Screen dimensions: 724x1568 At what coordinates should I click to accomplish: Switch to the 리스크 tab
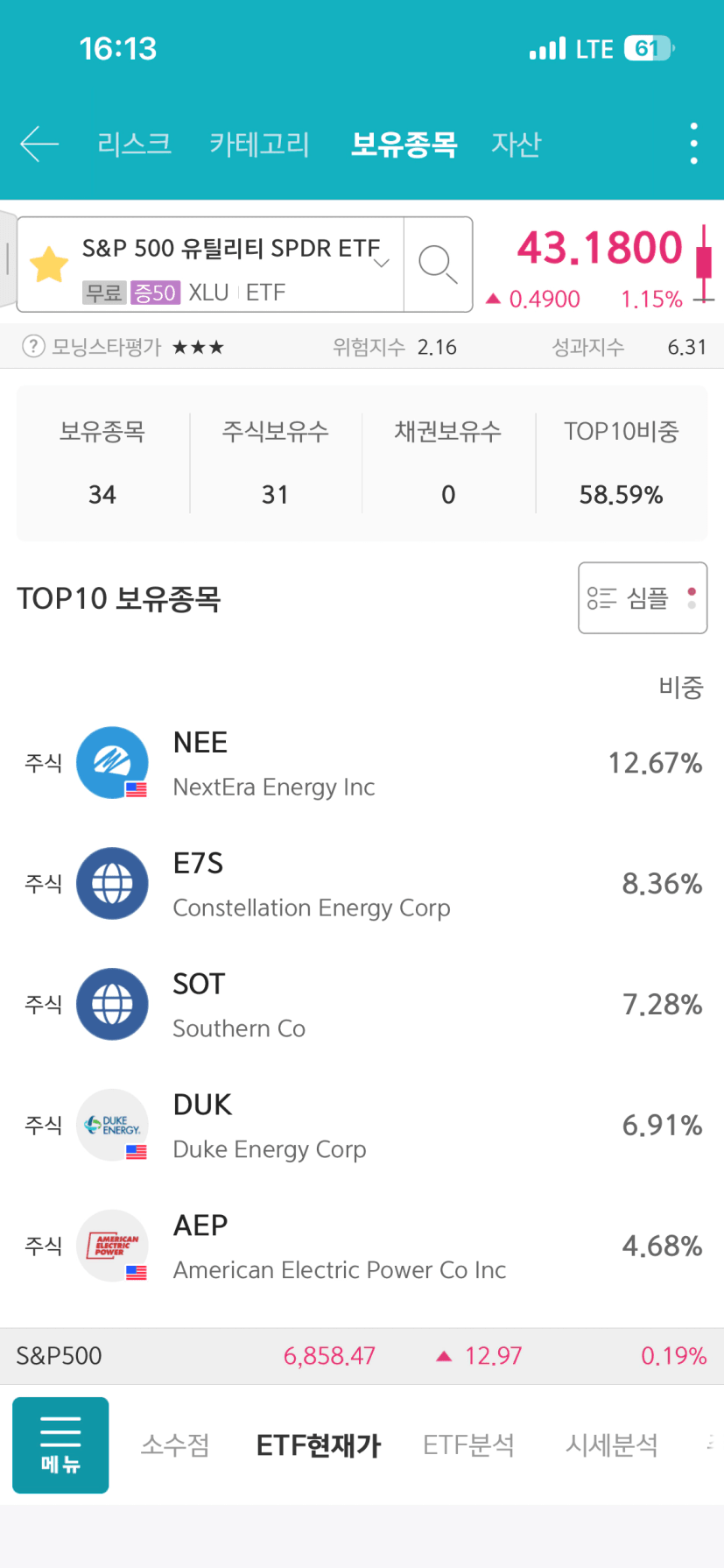point(134,144)
